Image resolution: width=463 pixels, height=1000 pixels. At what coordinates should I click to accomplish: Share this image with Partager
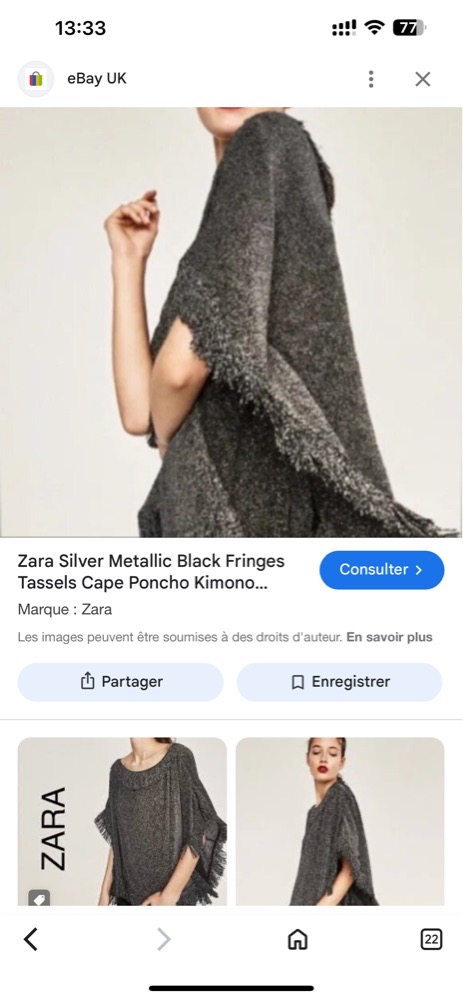click(x=121, y=682)
